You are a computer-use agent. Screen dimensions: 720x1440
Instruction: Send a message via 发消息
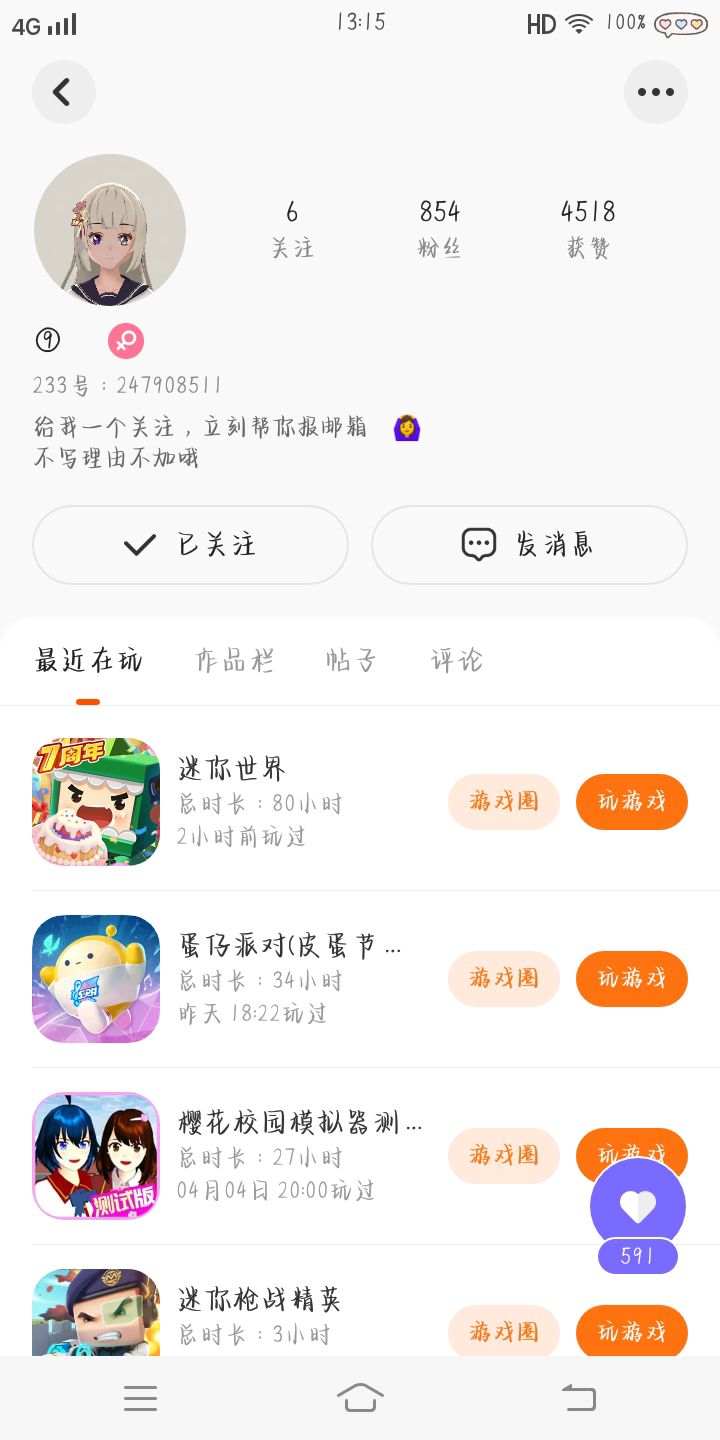[x=529, y=544]
